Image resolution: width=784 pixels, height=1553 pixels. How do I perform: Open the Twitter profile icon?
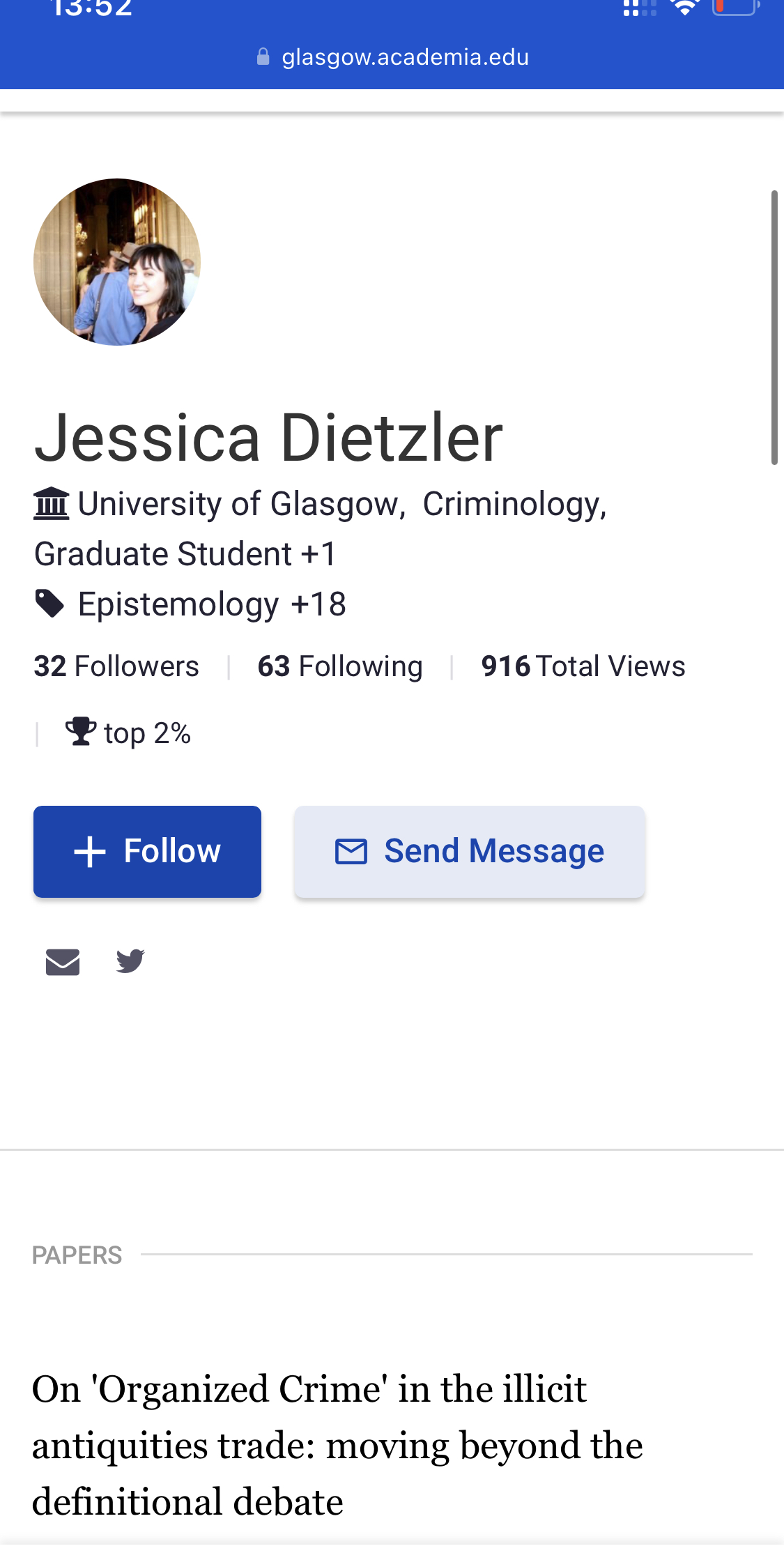pos(130,961)
